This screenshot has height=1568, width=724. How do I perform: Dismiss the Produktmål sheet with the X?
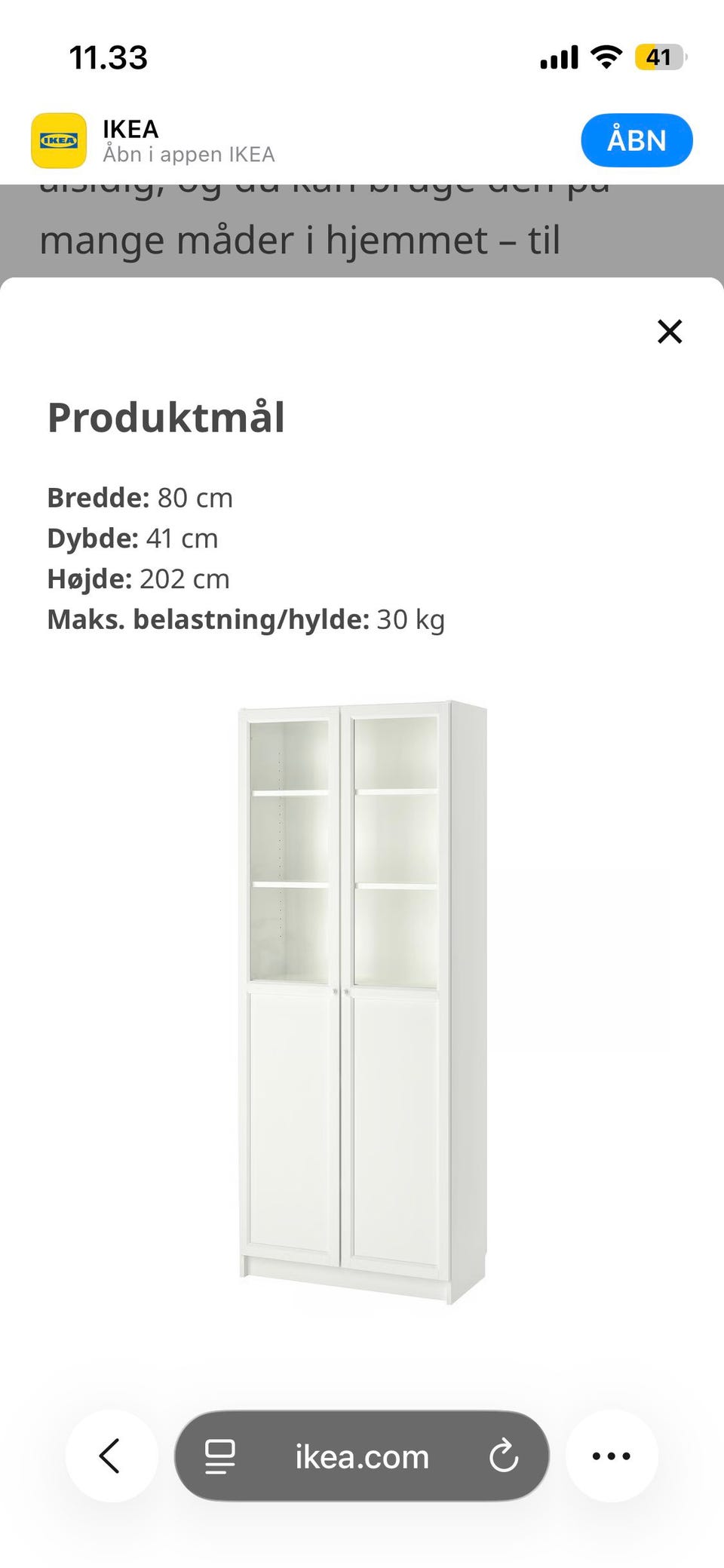(x=670, y=332)
